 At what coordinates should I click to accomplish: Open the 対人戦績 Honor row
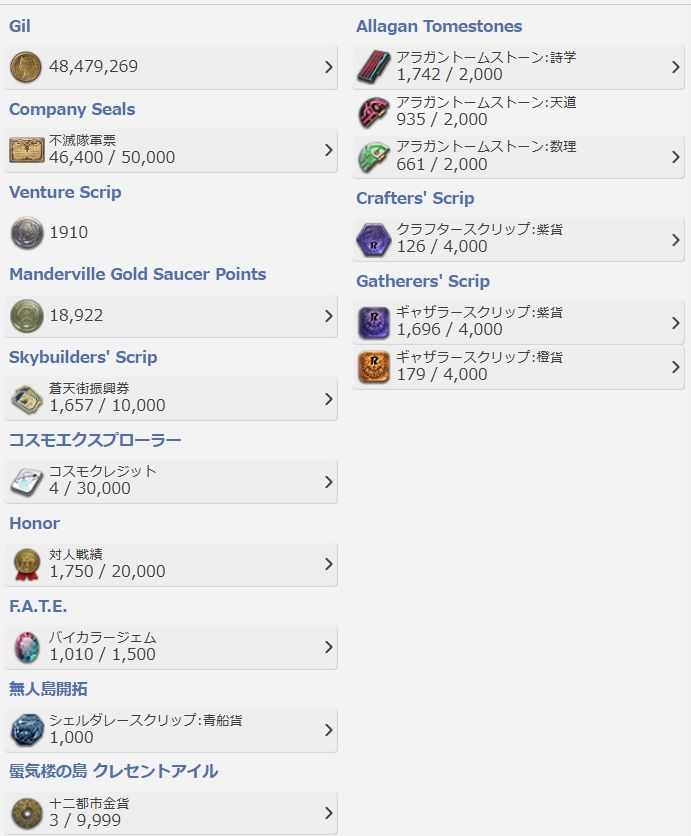(171, 564)
